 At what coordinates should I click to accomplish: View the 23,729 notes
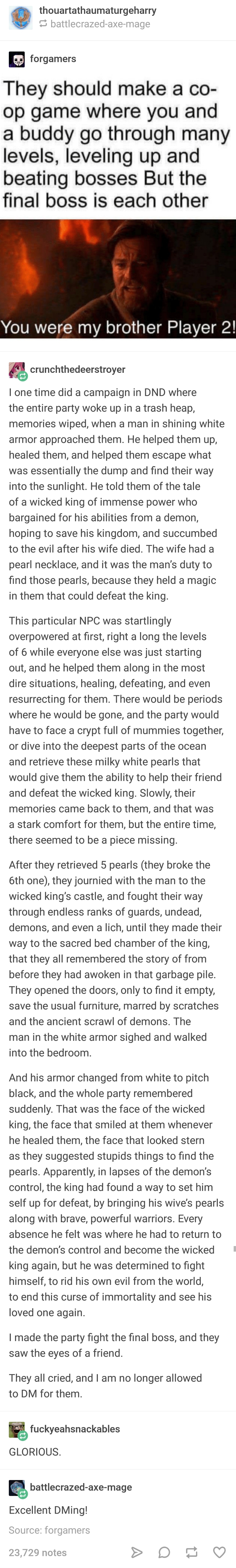click(x=38, y=1552)
